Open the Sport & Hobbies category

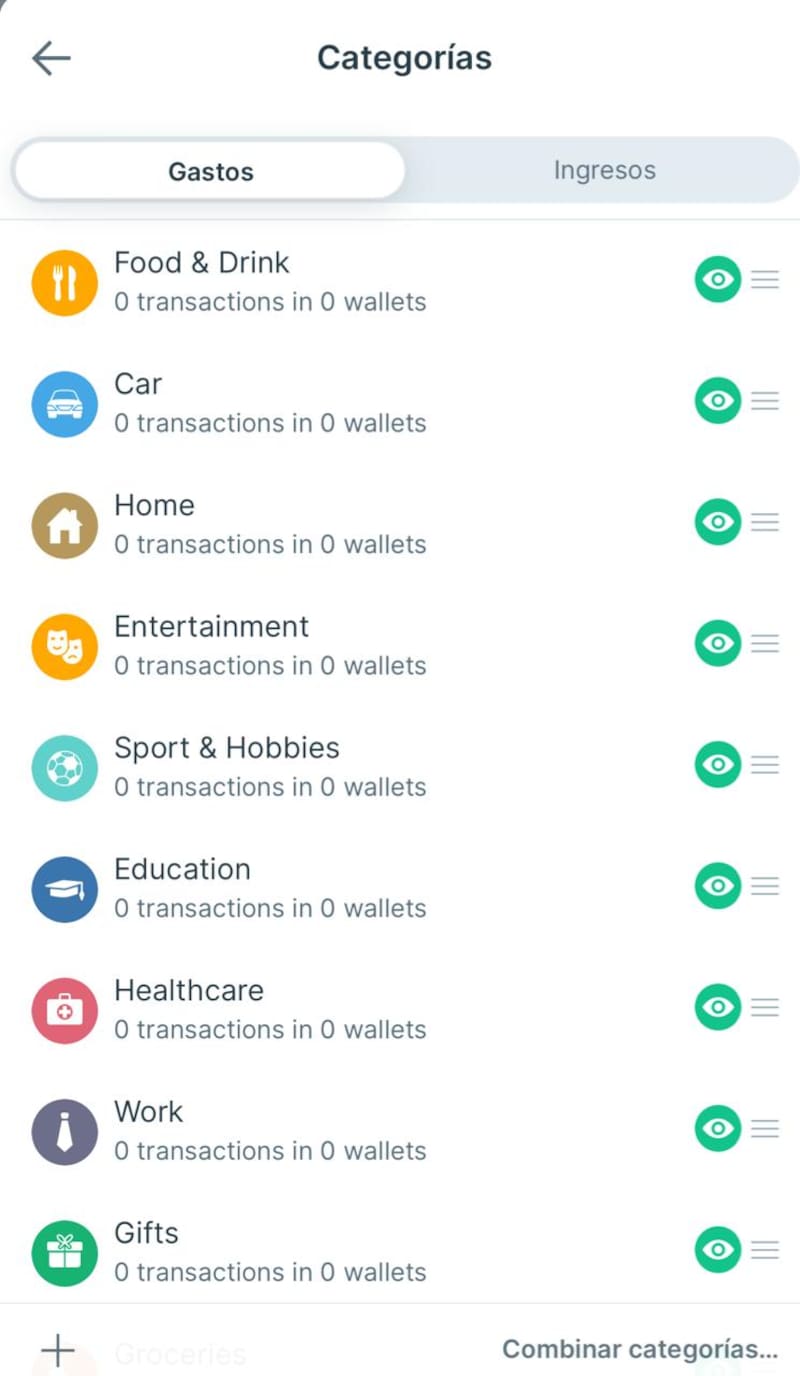[x=270, y=766]
